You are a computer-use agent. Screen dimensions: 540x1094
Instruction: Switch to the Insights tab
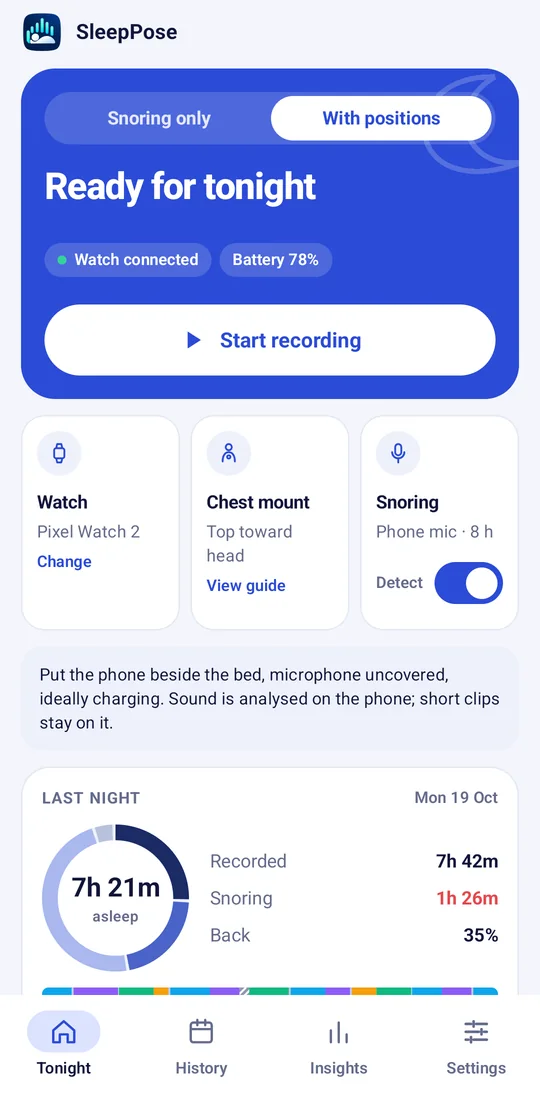pyautogui.click(x=338, y=1044)
